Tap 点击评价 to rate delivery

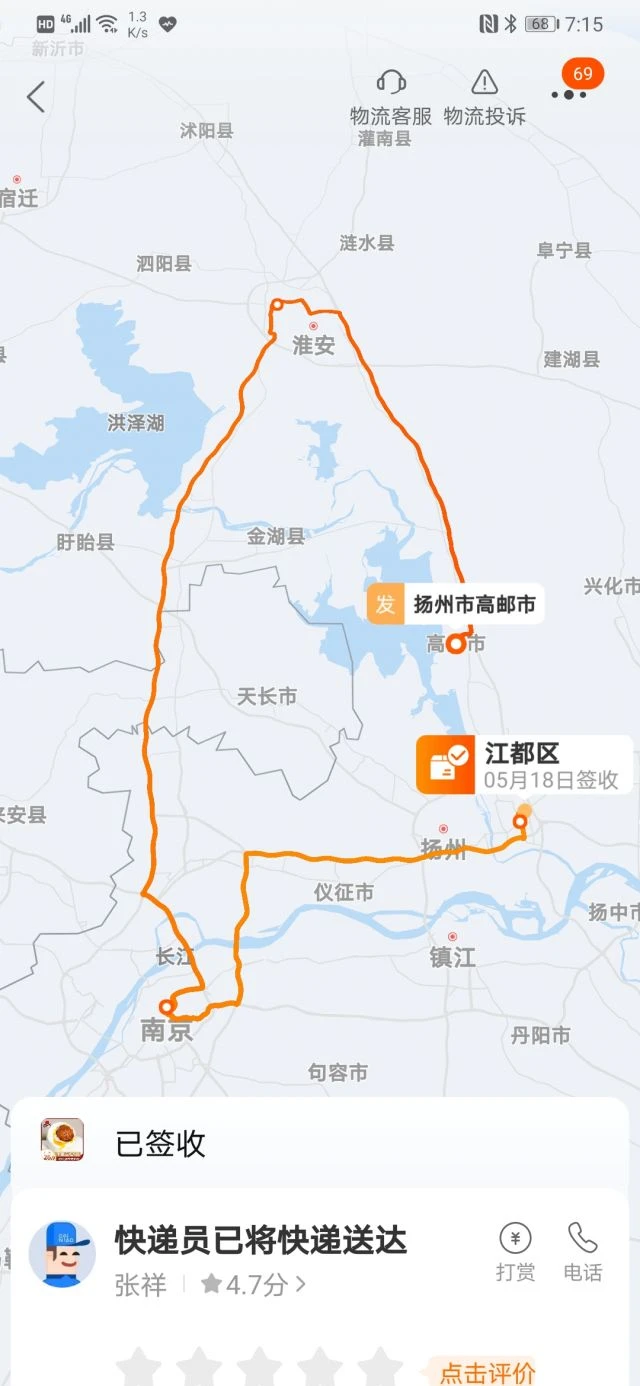tap(488, 1371)
